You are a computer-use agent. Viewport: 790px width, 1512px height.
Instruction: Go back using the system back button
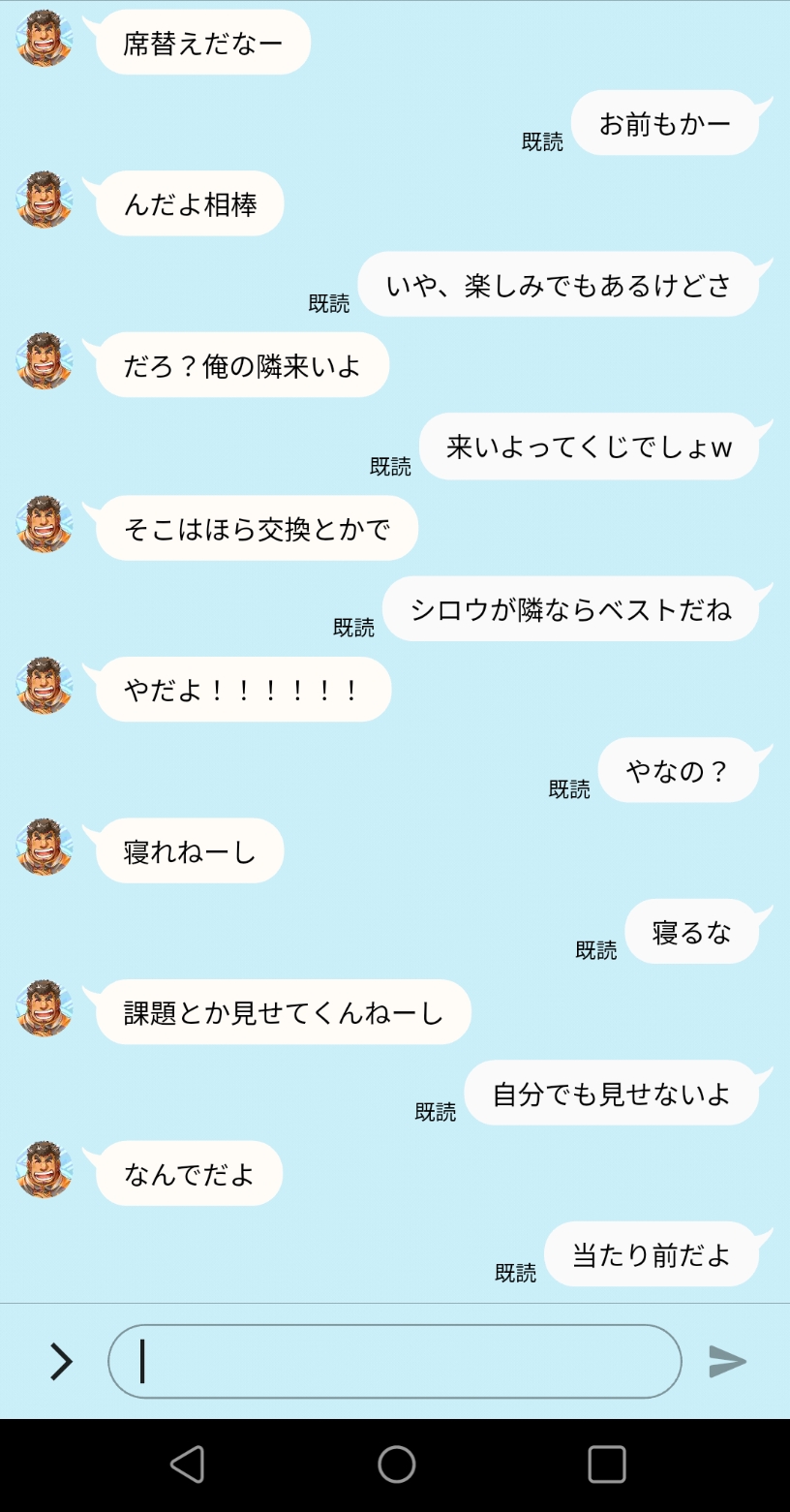tap(187, 1465)
